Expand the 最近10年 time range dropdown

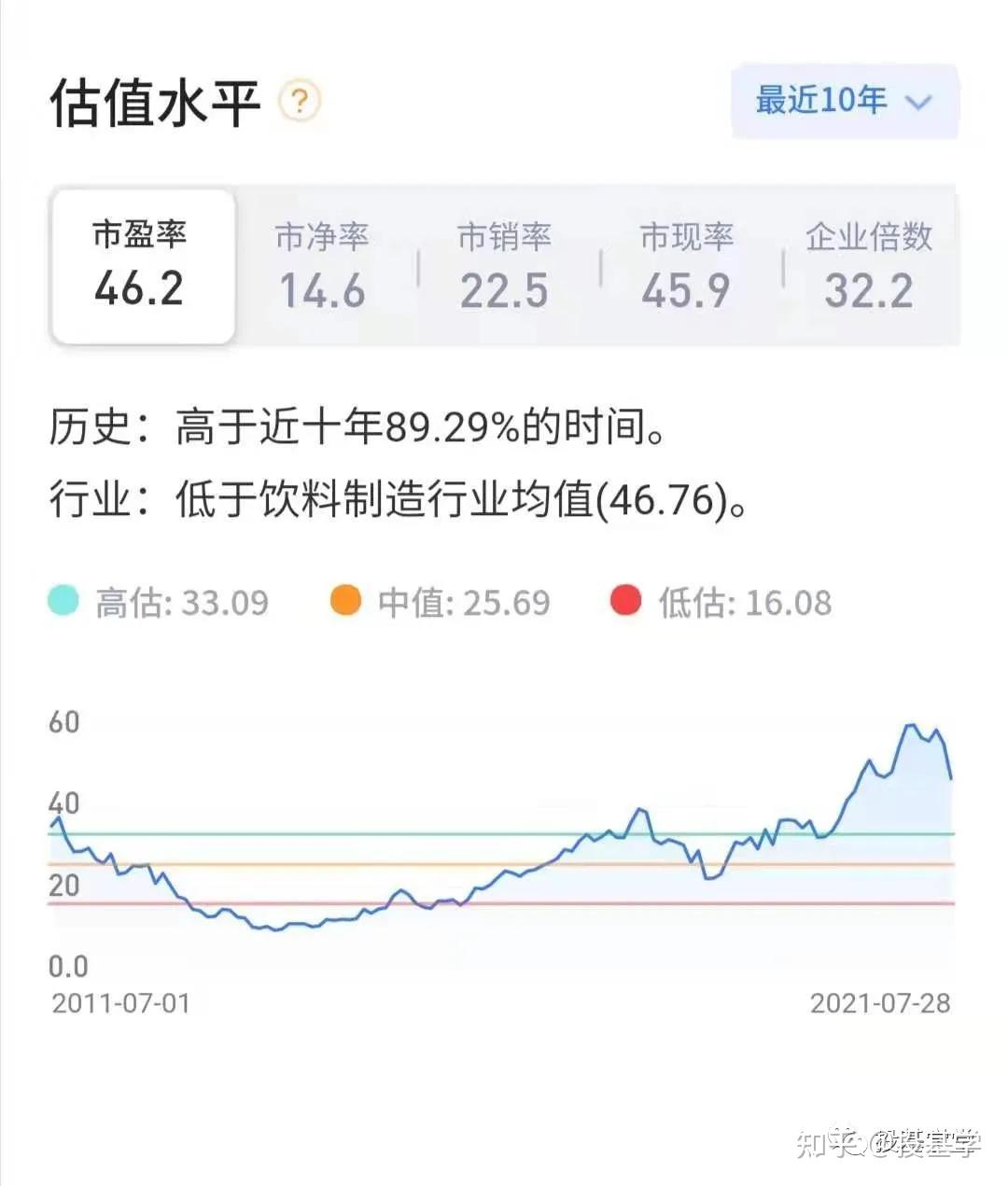844,101
